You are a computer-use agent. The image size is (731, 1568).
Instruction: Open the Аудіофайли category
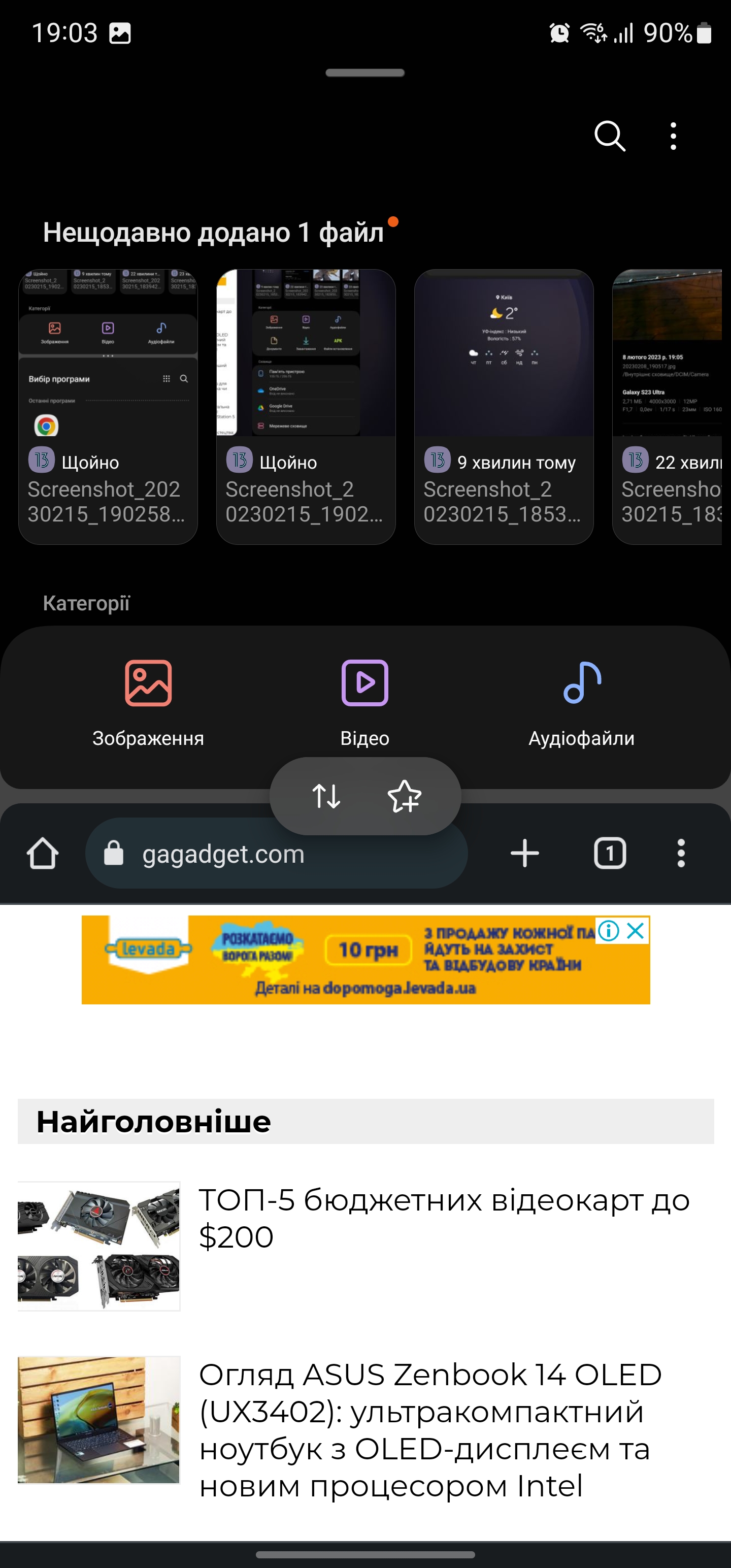pyautogui.click(x=581, y=703)
